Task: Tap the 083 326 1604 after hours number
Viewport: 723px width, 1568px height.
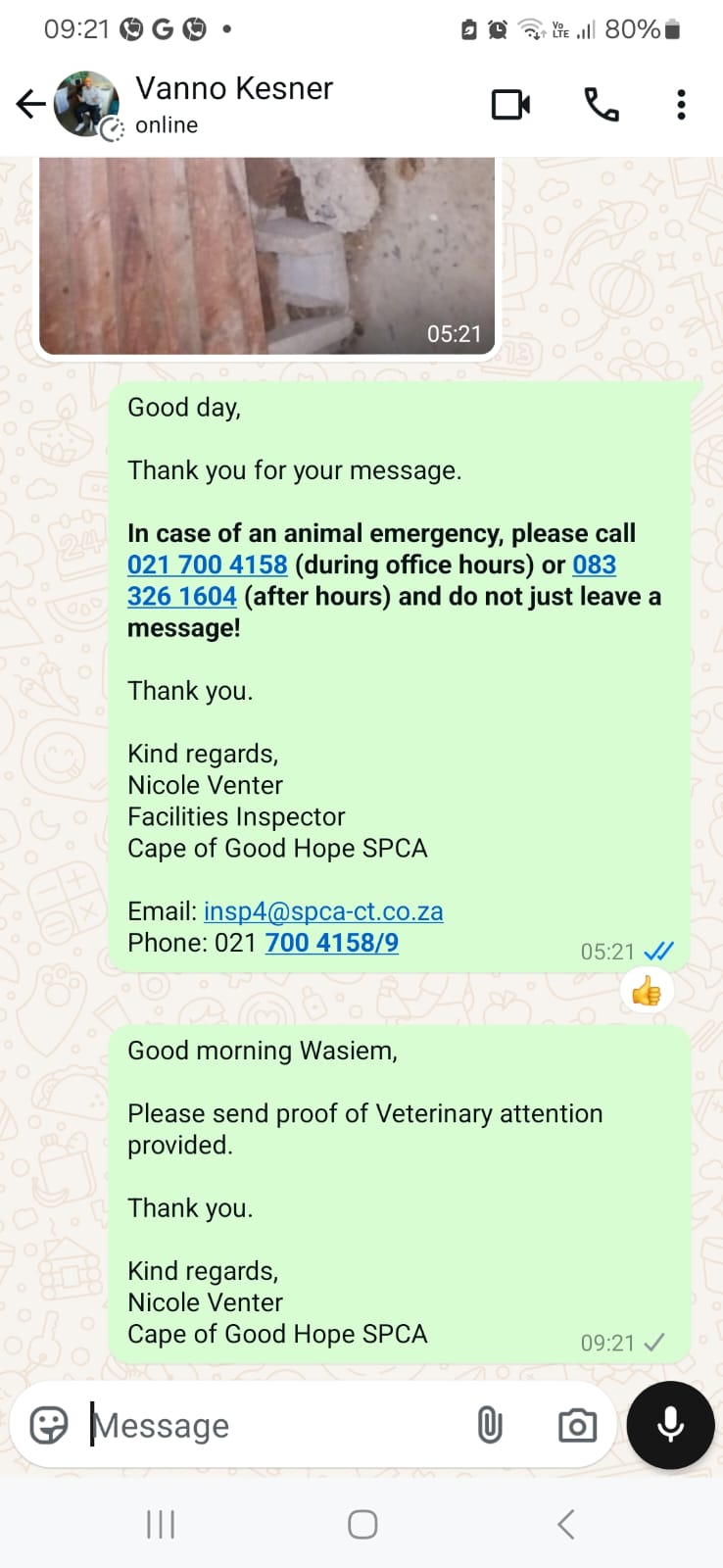Action: pos(182,596)
